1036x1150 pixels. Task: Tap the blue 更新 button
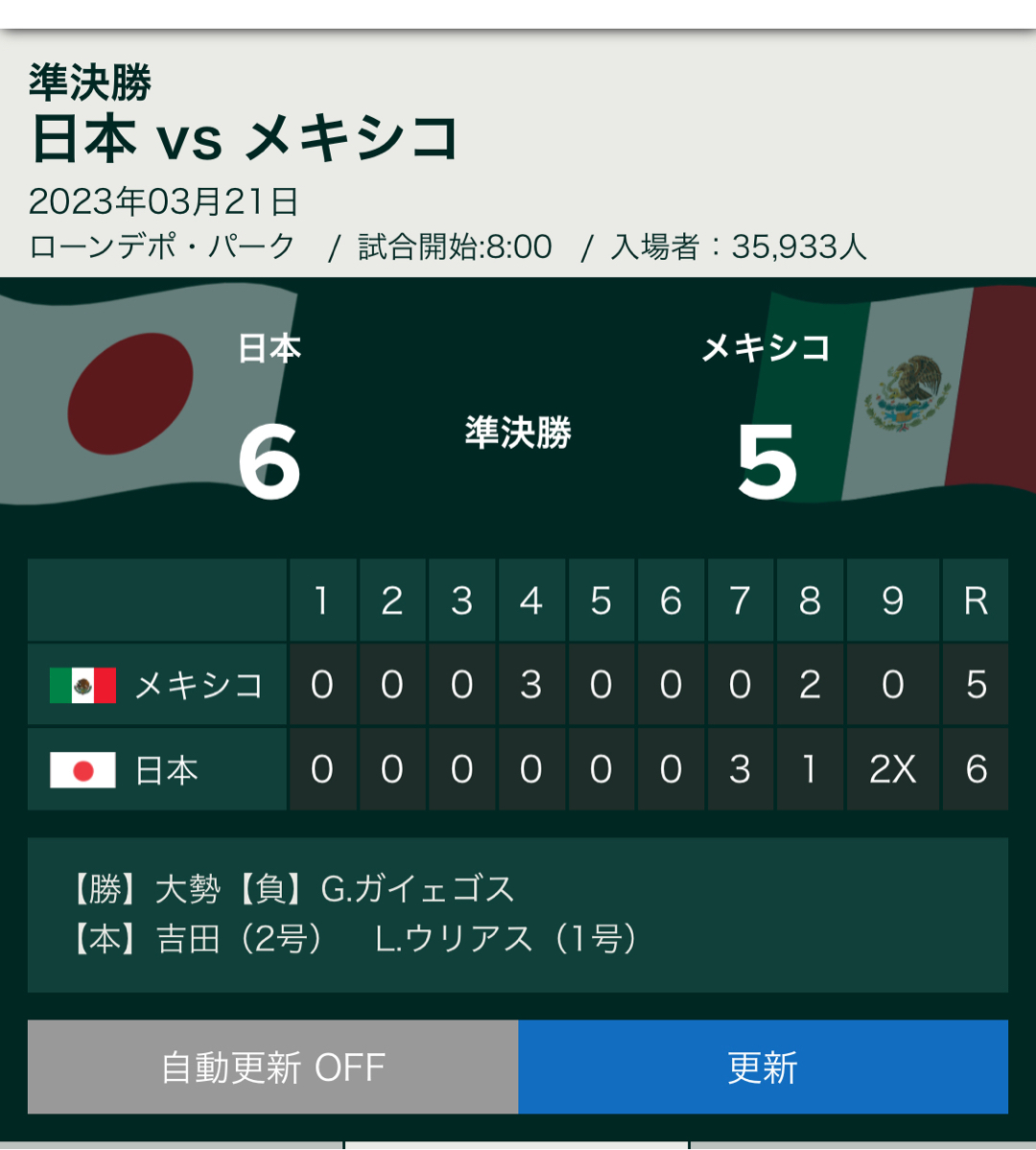pyautogui.click(x=763, y=1067)
